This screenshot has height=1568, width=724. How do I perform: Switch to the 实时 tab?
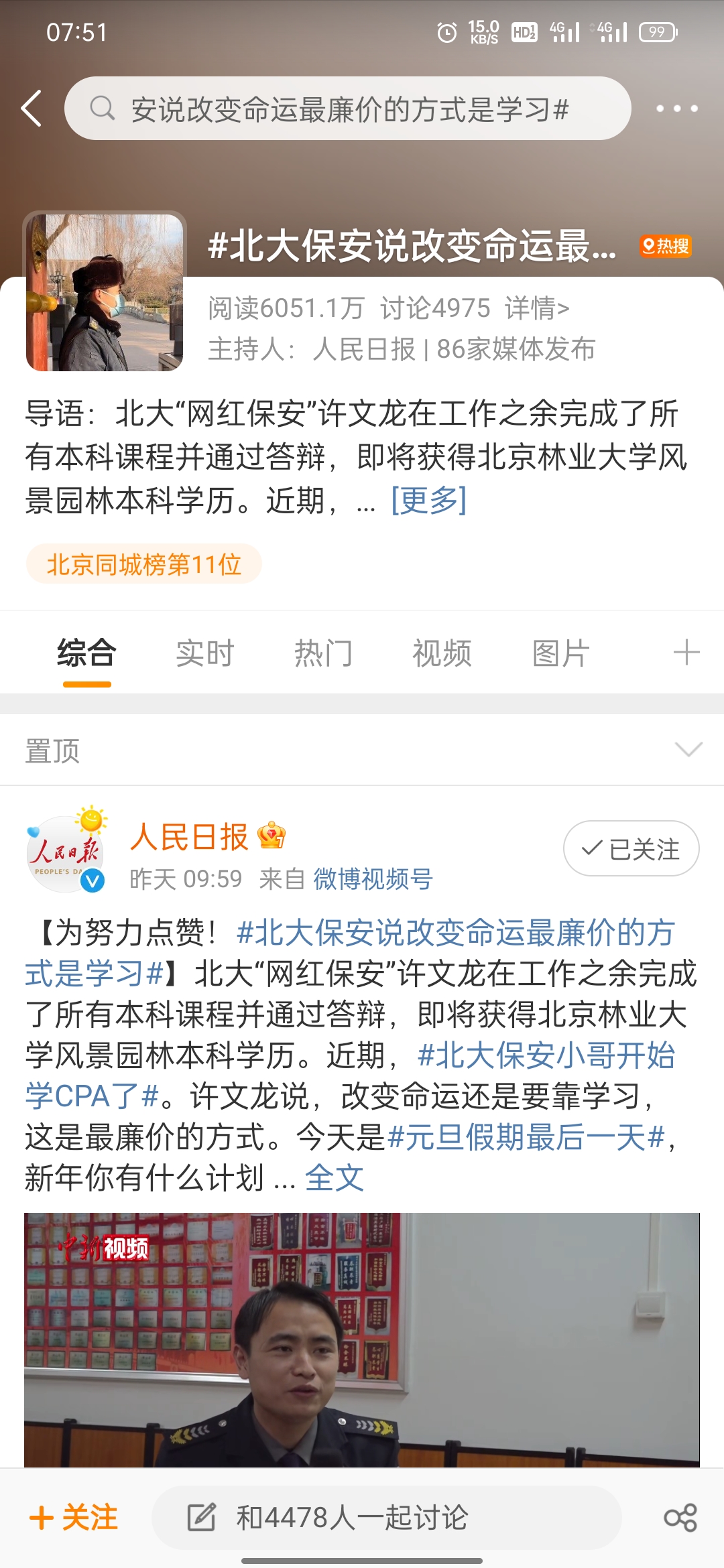[x=204, y=653]
